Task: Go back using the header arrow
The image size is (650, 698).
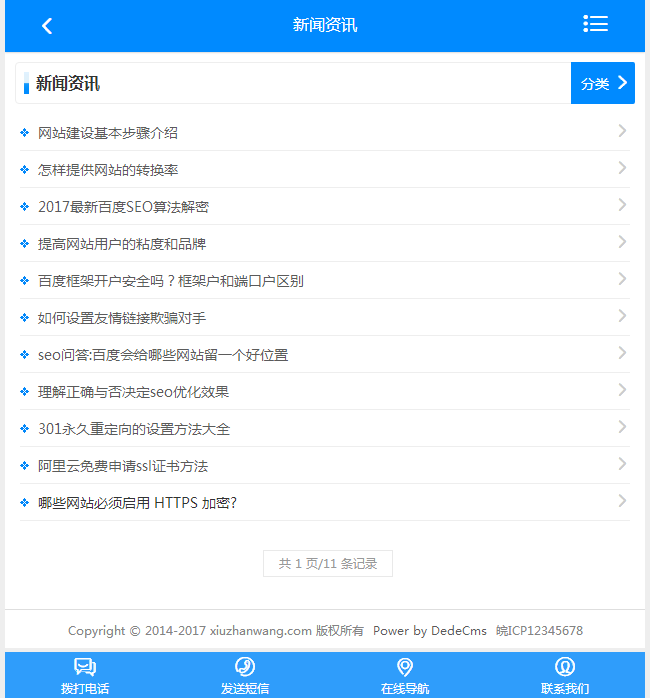Action: (47, 26)
